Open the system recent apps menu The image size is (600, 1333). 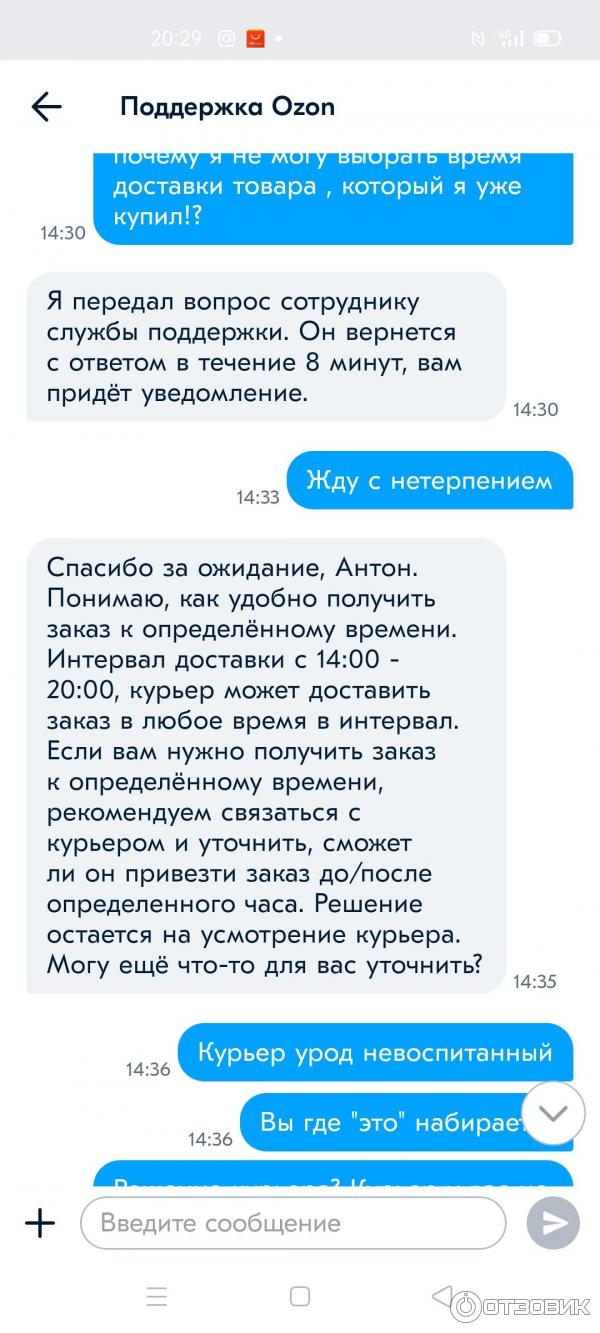click(157, 1297)
